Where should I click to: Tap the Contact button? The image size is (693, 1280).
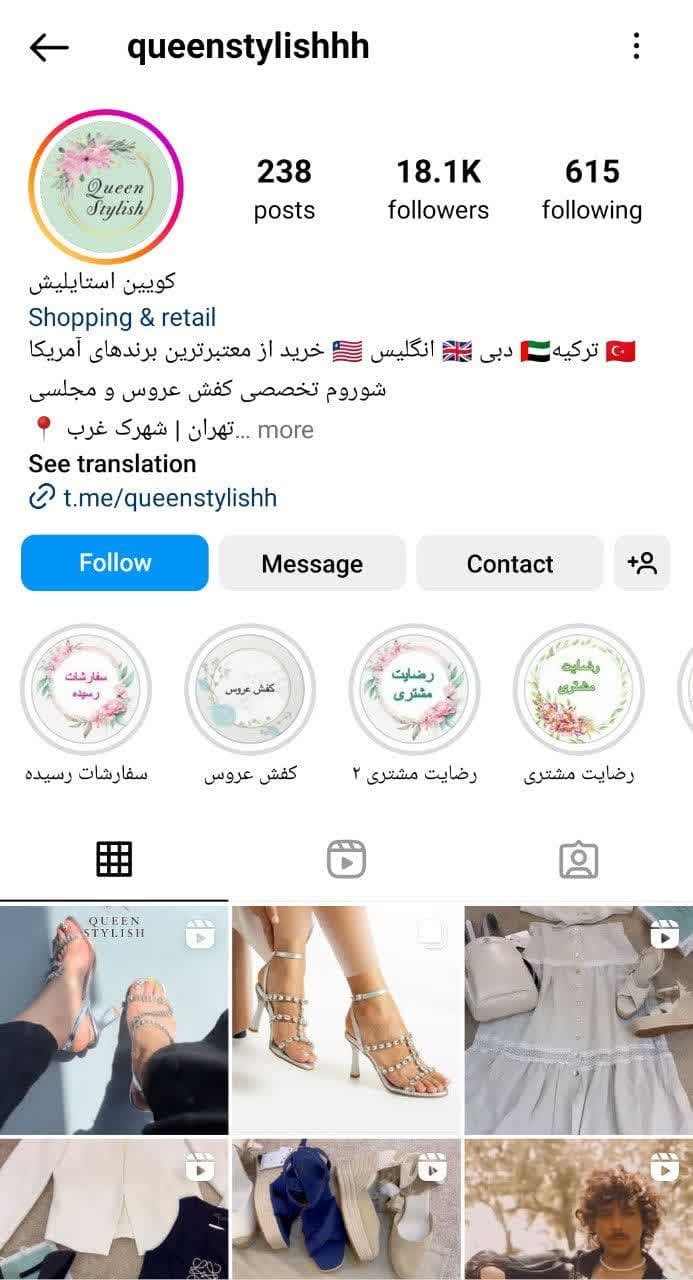coord(509,563)
